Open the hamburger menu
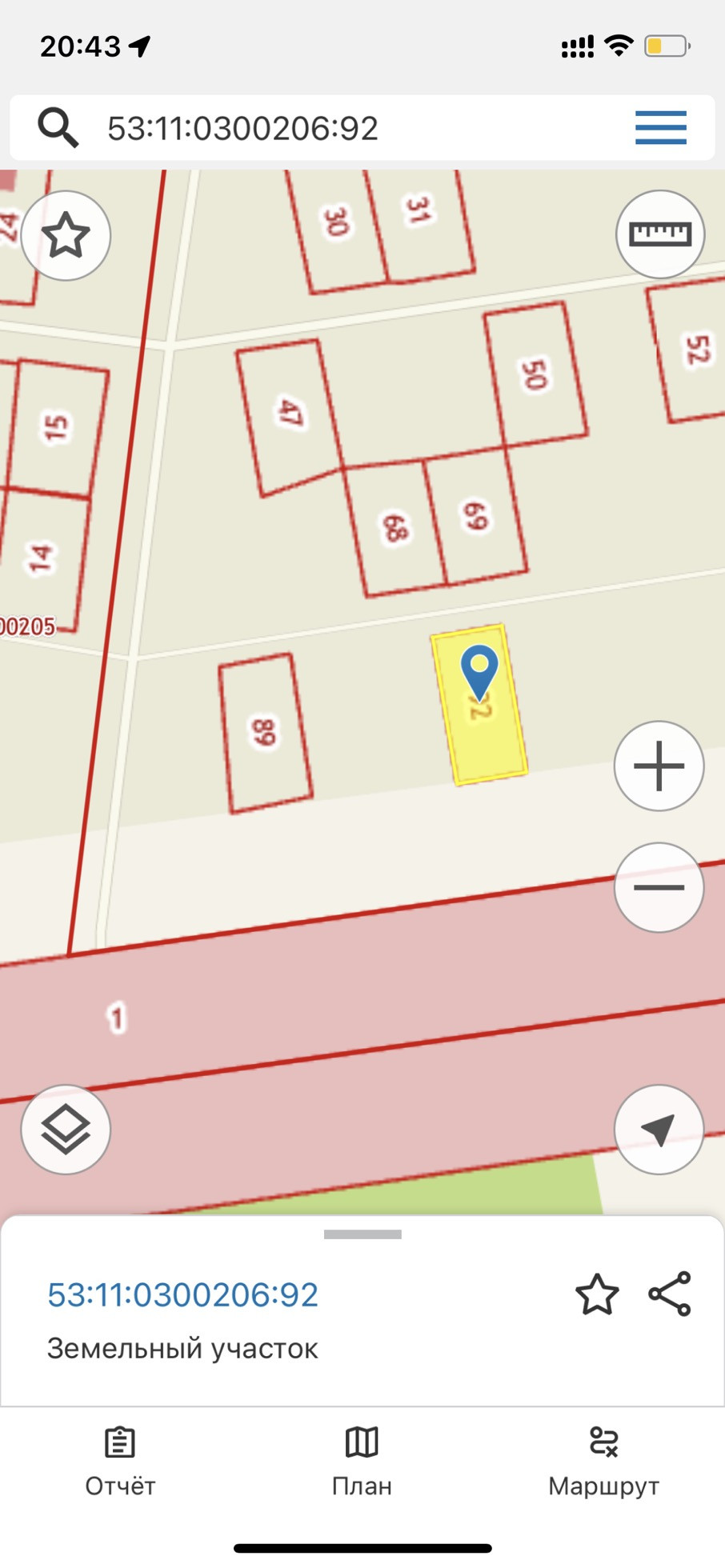The width and height of the screenshot is (725, 1568). (660, 128)
